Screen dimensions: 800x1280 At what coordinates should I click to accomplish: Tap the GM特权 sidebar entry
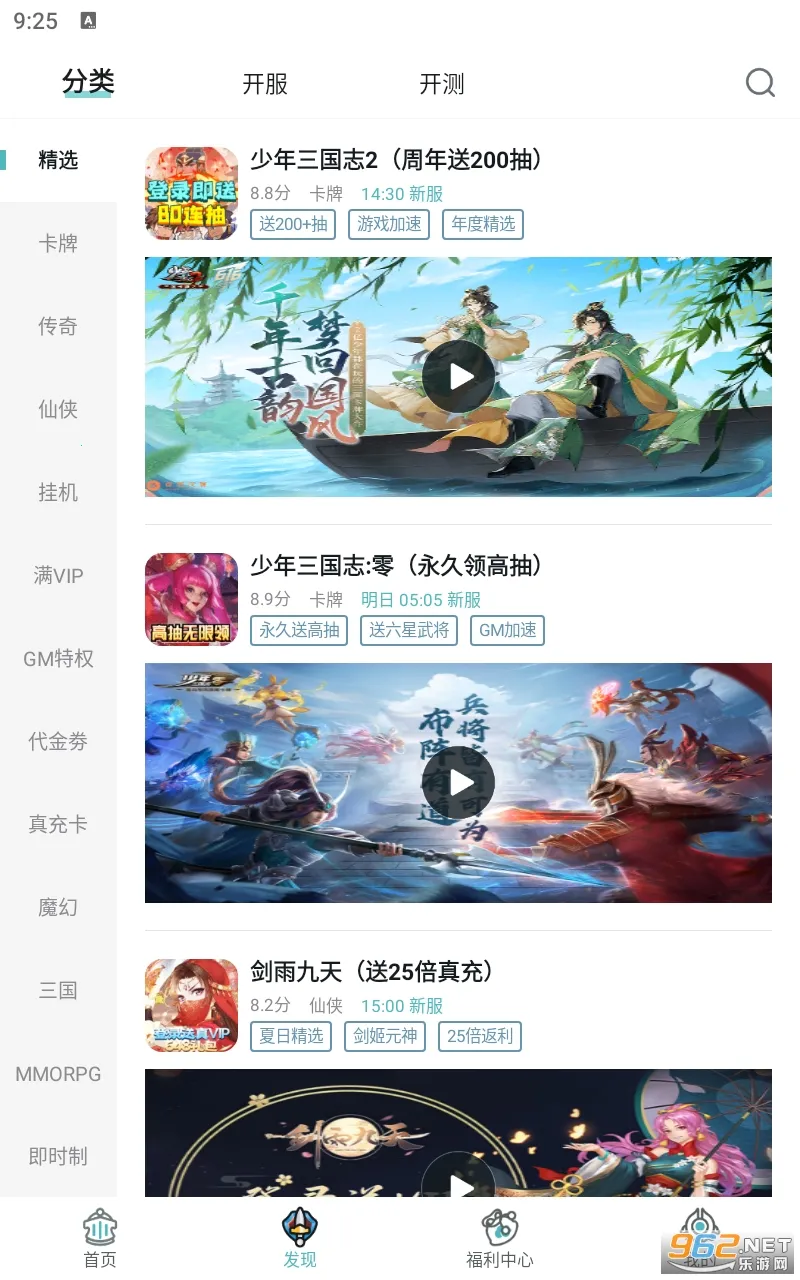[56, 658]
